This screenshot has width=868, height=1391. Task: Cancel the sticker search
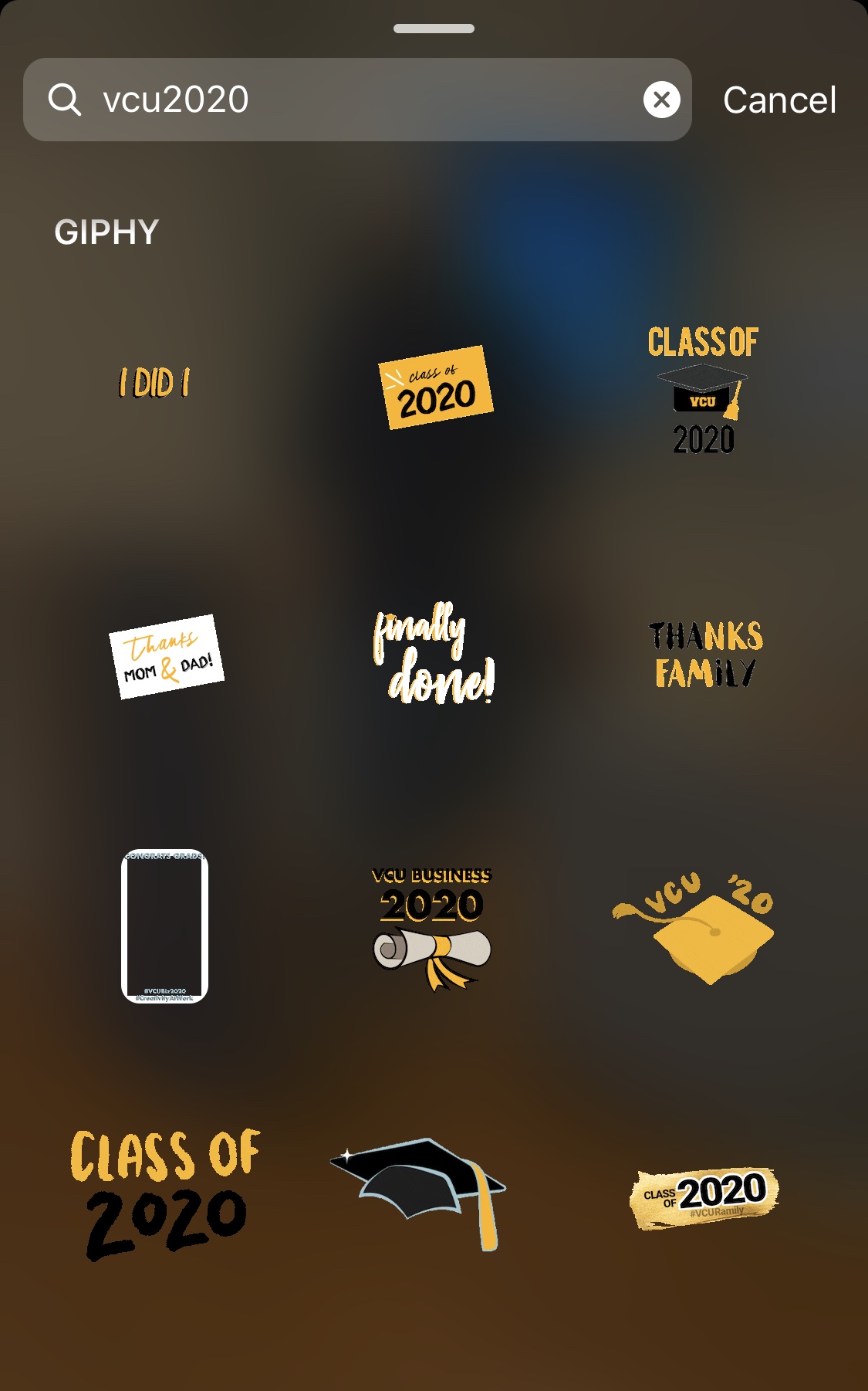pyautogui.click(x=779, y=100)
